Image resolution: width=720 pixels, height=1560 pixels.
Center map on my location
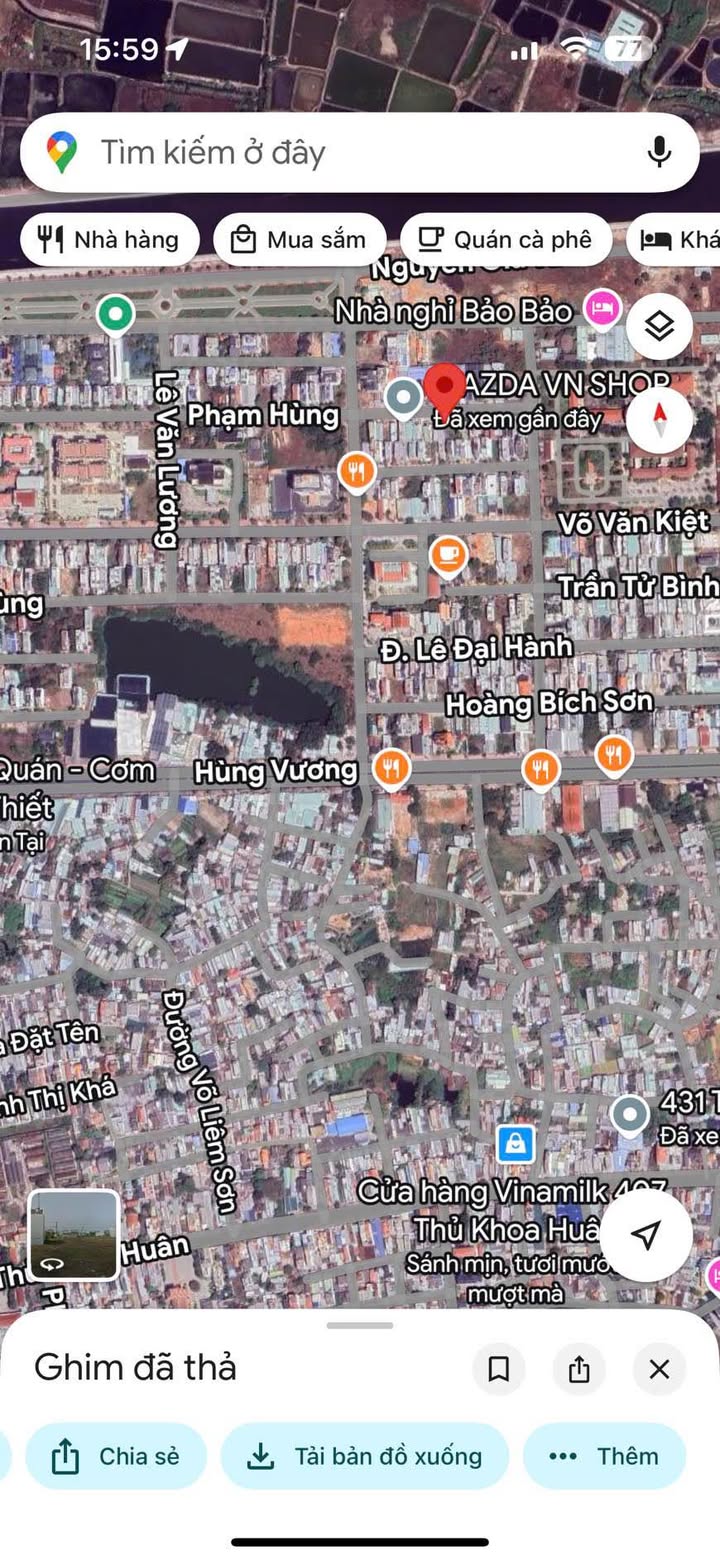coord(647,1235)
